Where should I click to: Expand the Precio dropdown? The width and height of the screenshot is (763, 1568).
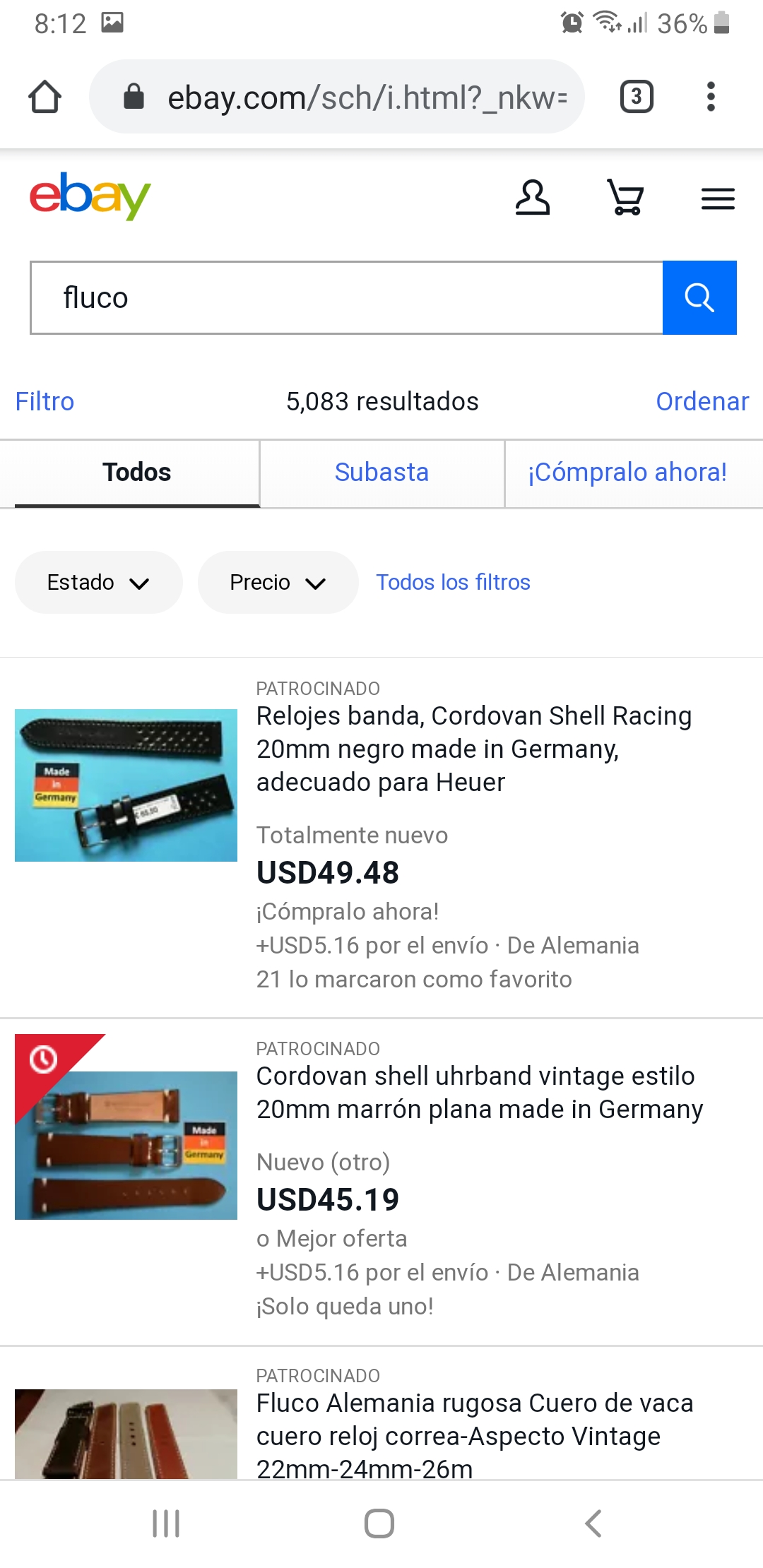click(278, 583)
